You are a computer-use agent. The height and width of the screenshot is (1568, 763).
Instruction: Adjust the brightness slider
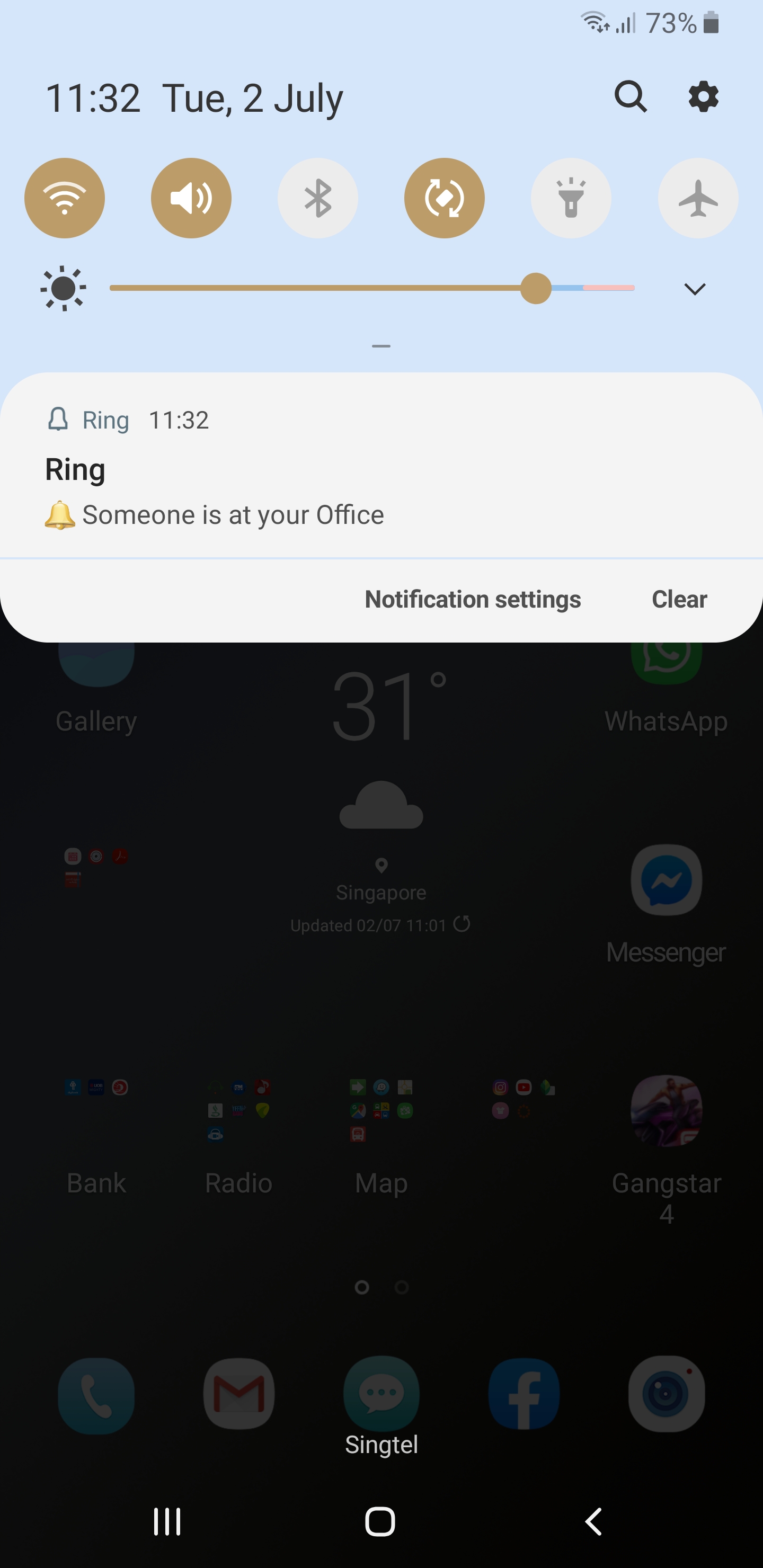click(535, 289)
